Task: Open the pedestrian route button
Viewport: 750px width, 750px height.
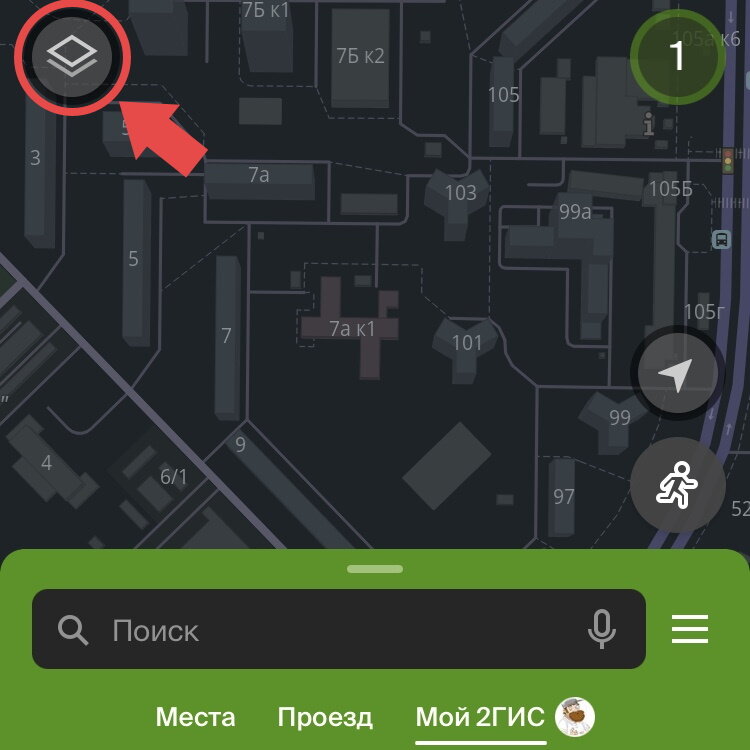Action: coord(677,485)
